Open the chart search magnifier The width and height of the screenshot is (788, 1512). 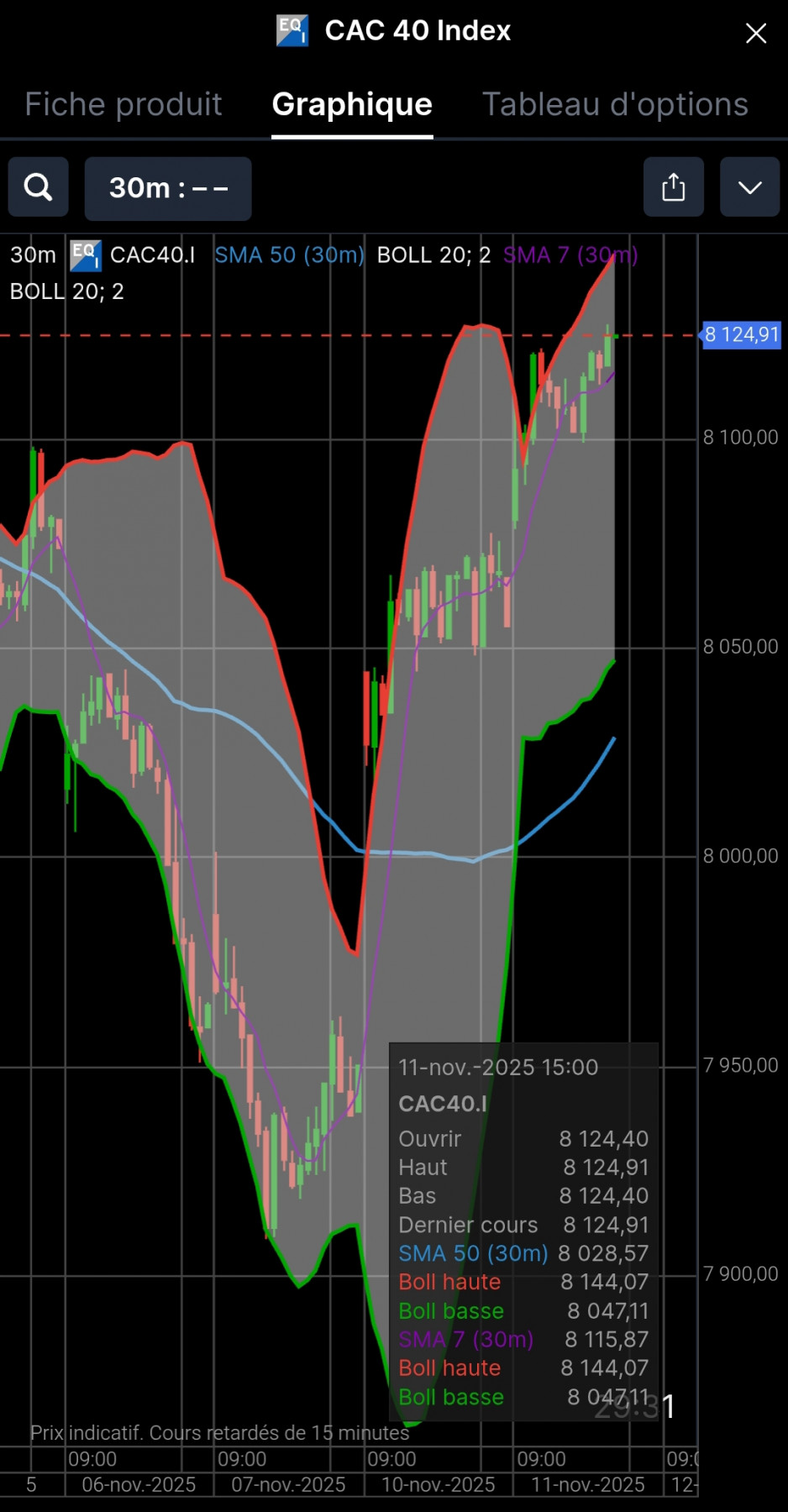pos(38,186)
